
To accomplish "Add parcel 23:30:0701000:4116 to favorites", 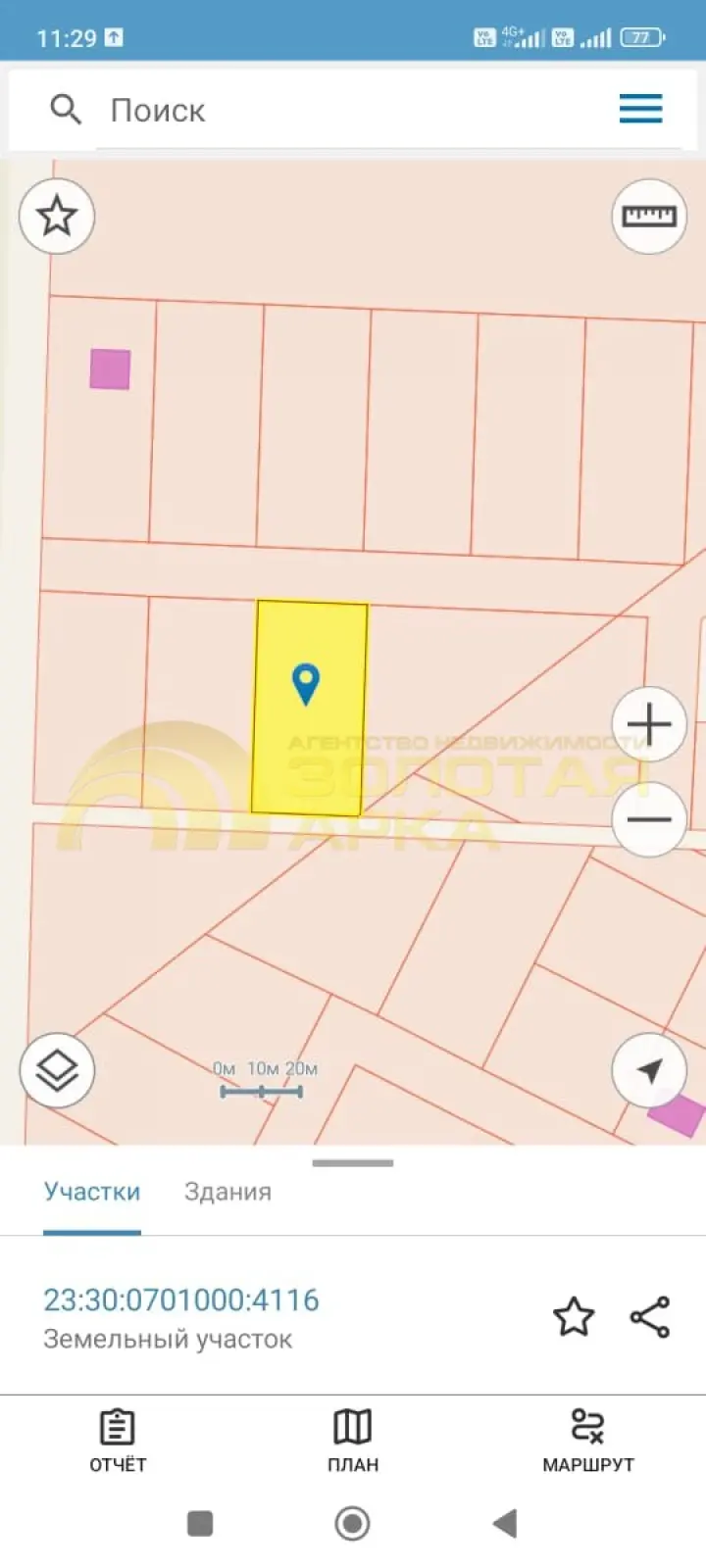I will click(574, 1316).
